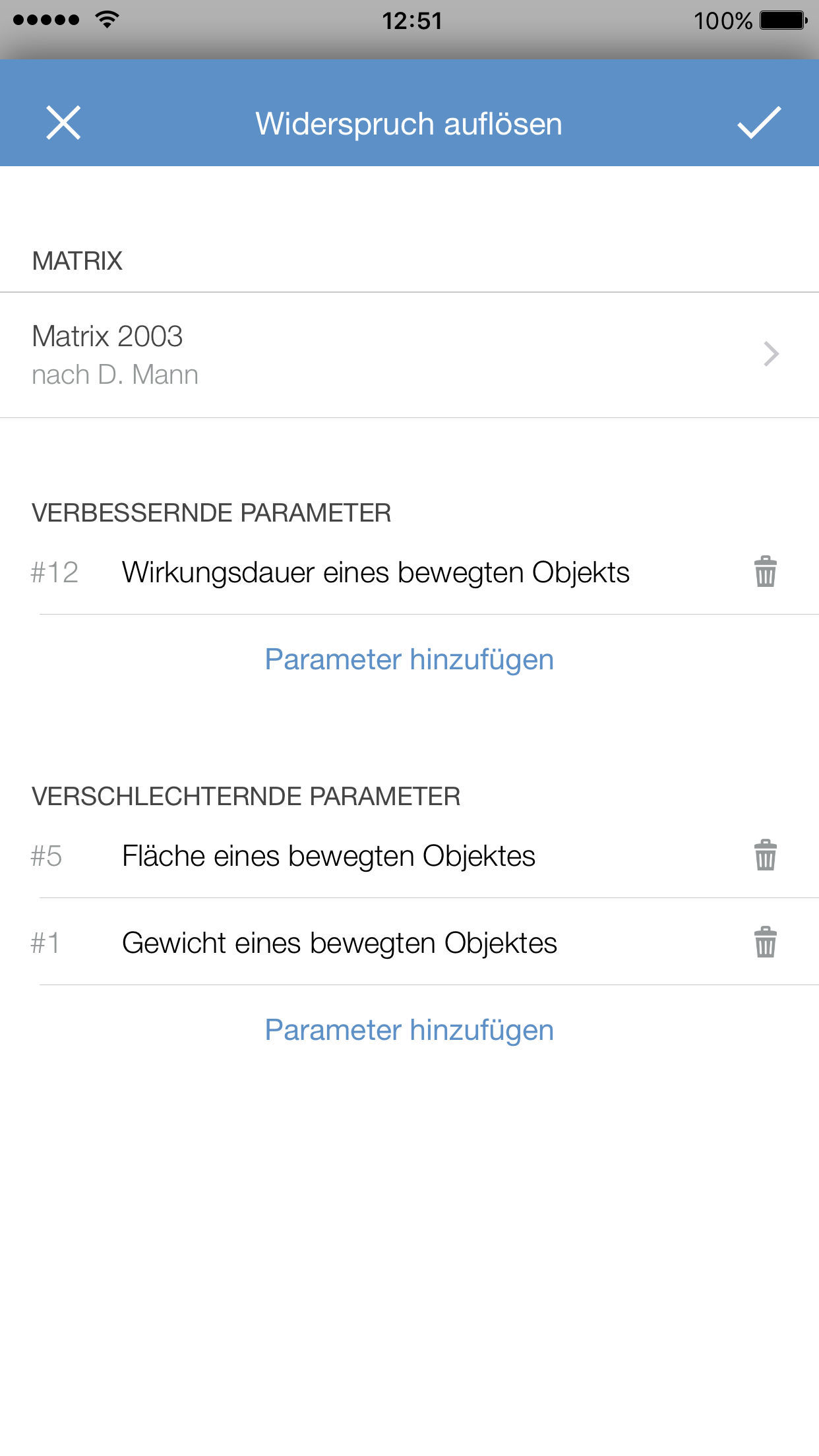Delete parameter #12 Wirkungsdauer eines bewegten Objekts
This screenshot has height=1456, width=819.
click(765, 572)
